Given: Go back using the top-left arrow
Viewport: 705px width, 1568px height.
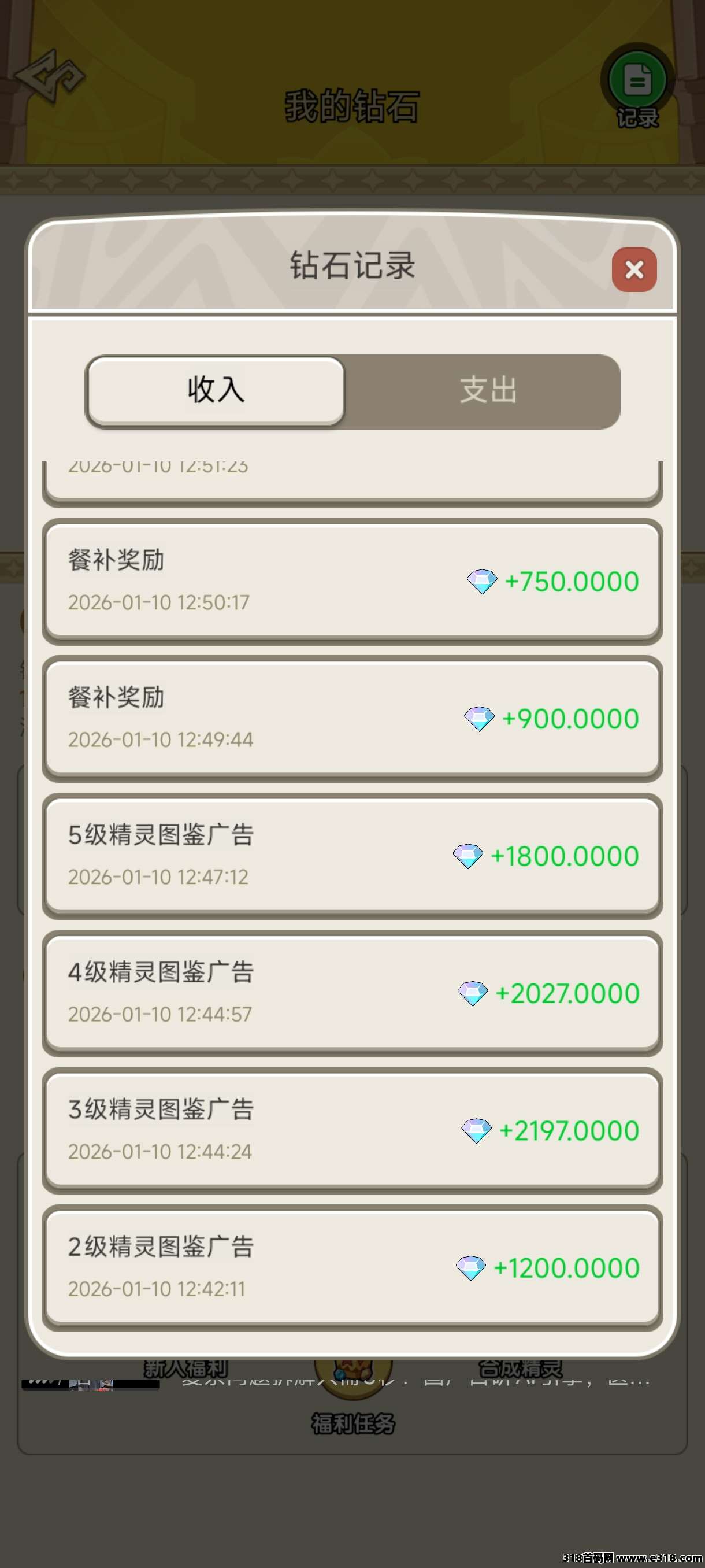Looking at the screenshot, I should click(x=50, y=77).
